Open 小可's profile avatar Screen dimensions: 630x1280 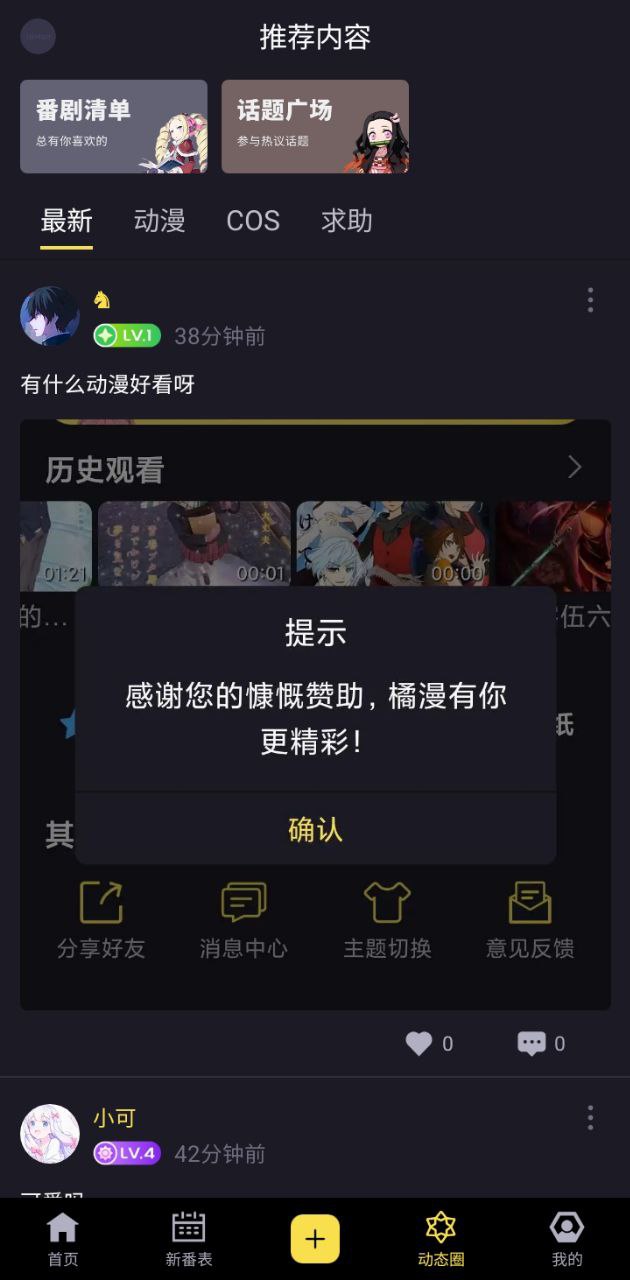50,1134
